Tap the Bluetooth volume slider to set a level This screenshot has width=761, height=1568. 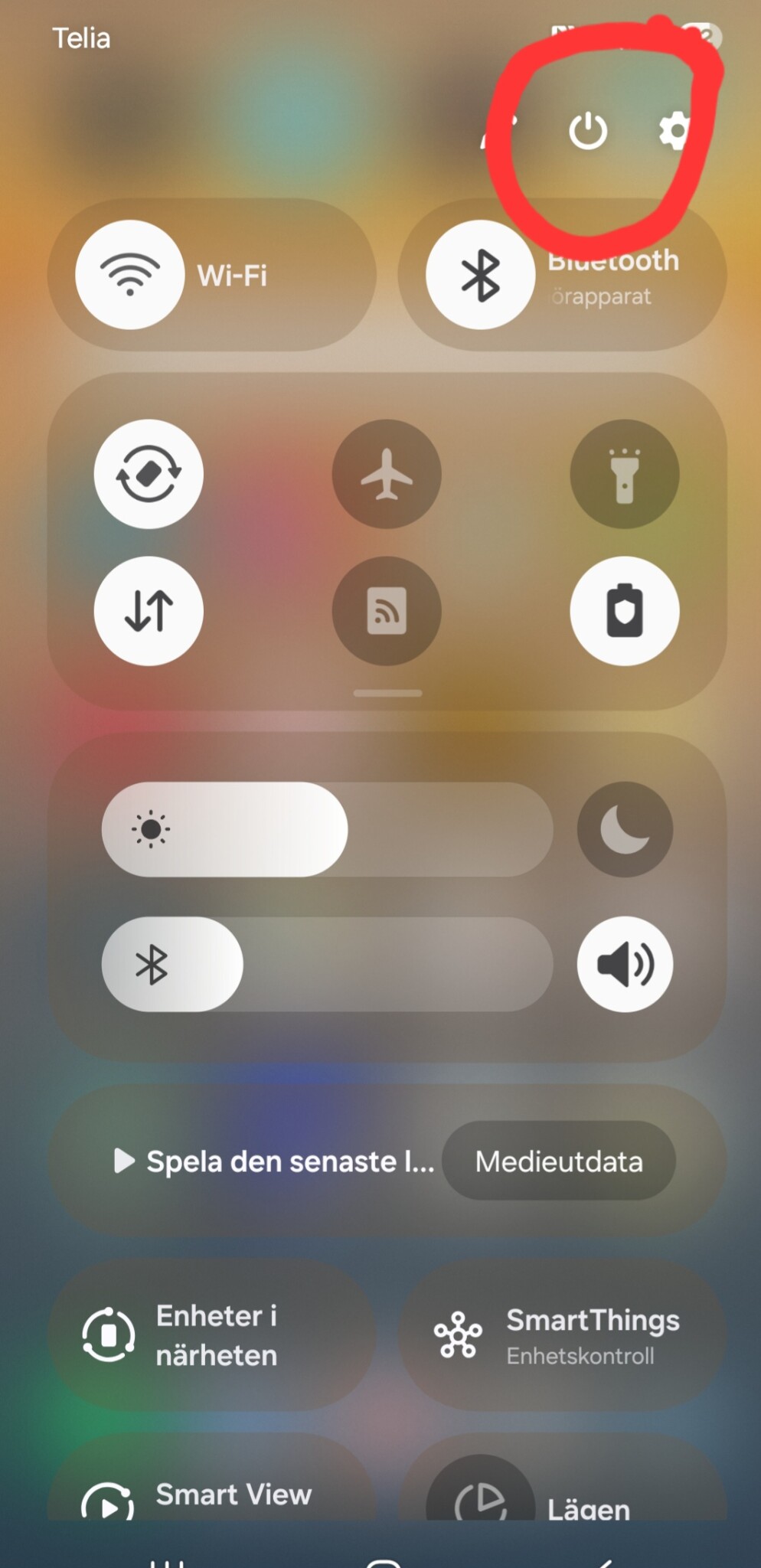coord(328,964)
